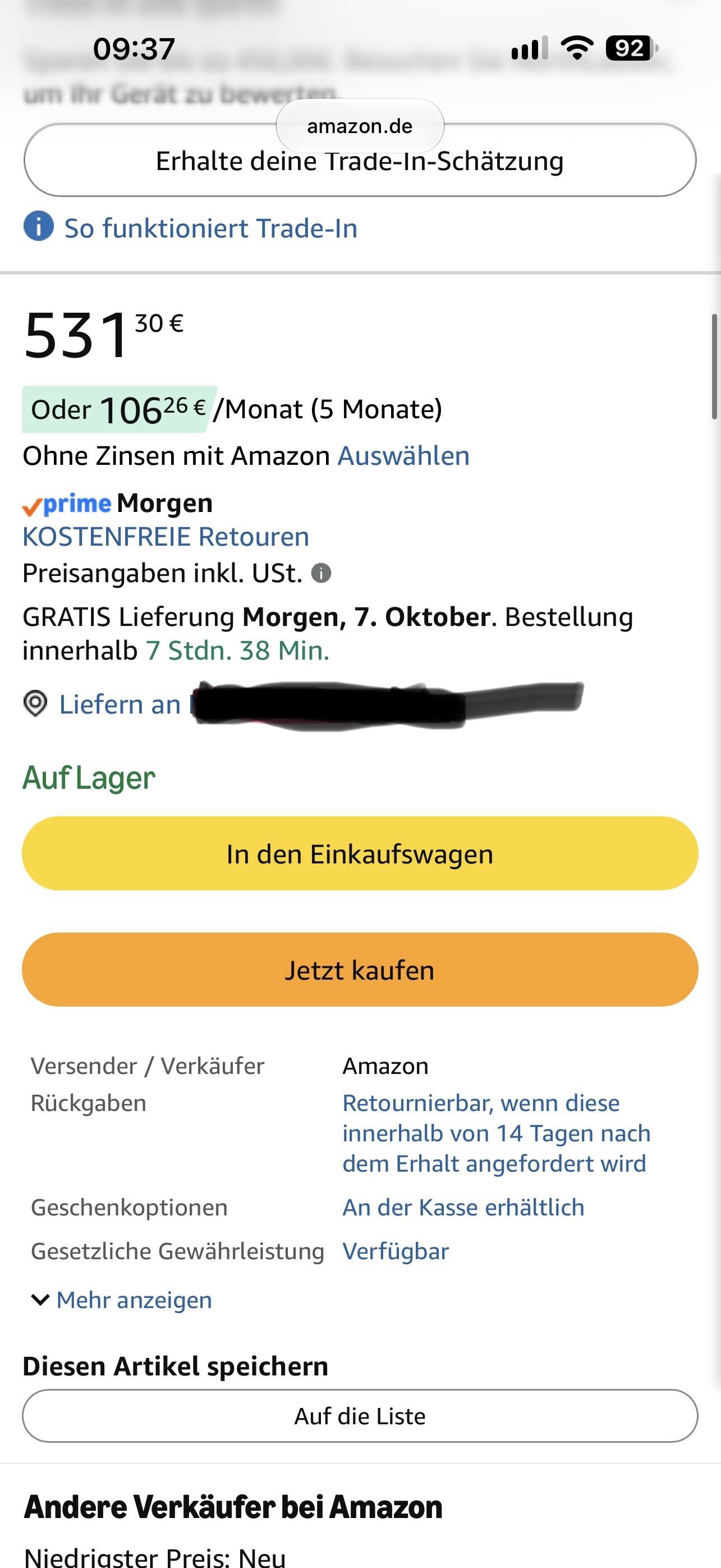Open An der Kasse erhältlich gift options

click(x=463, y=1208)
